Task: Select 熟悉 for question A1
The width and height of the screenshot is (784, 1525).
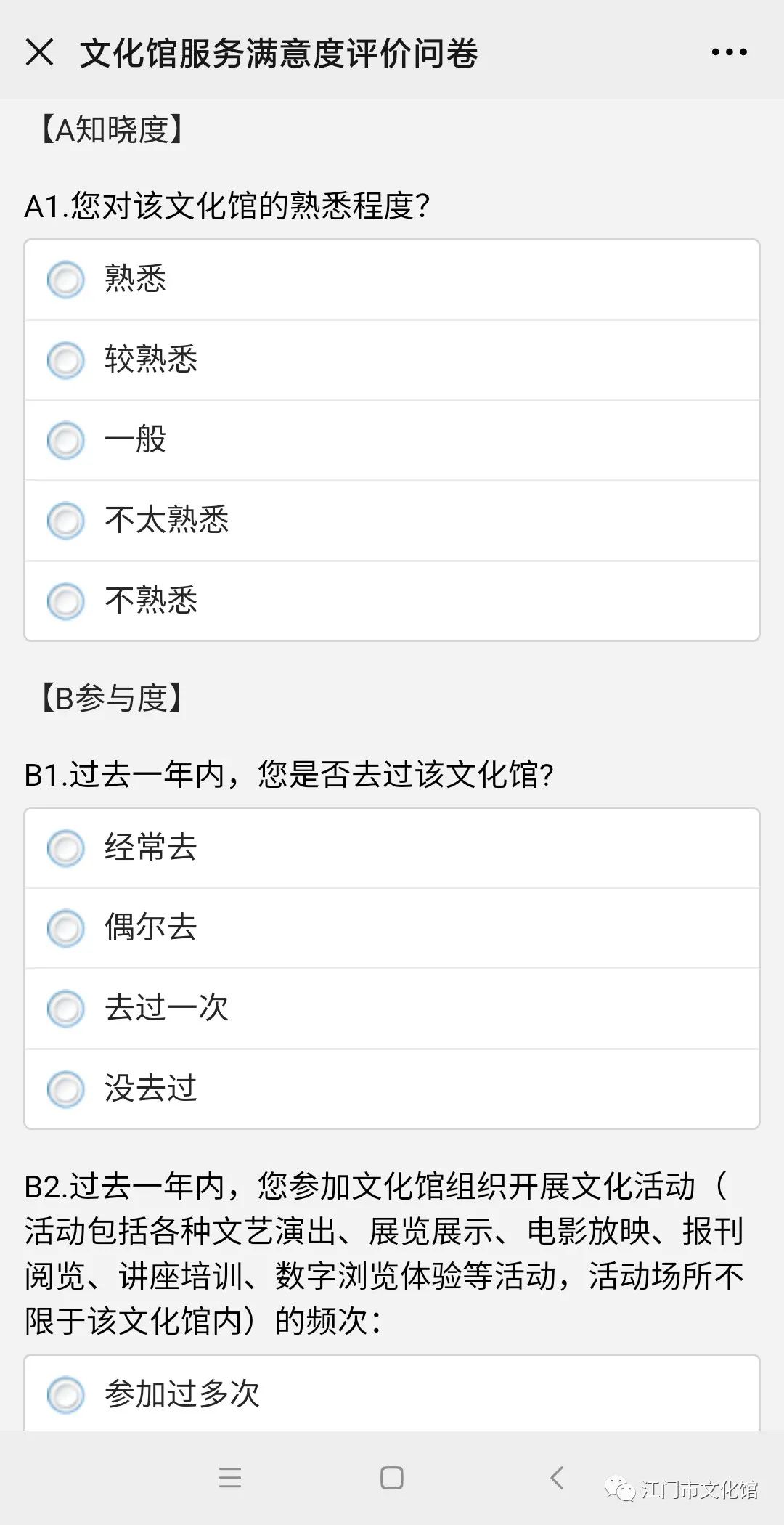Action: click(x=392, y=280)
